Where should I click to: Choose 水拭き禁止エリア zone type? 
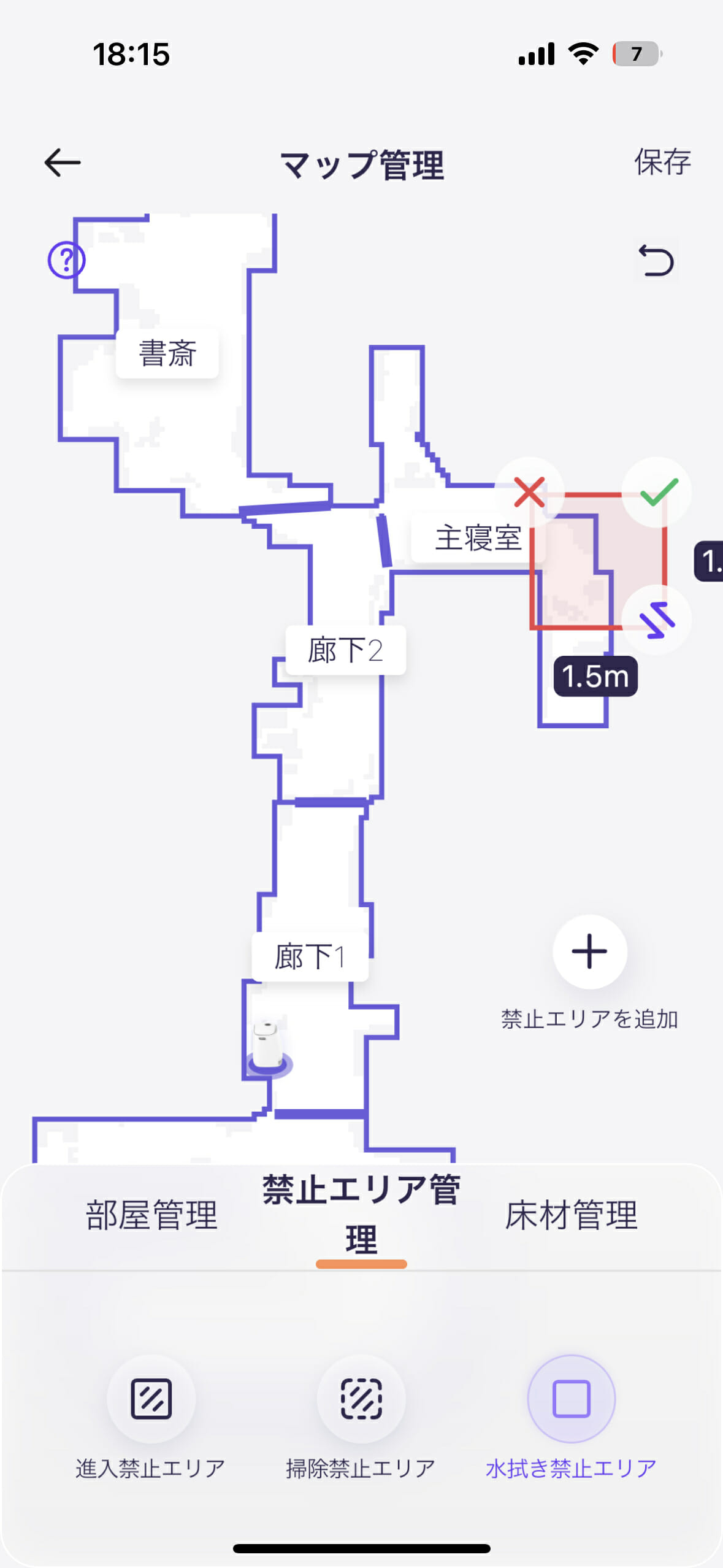(571, 1399)
